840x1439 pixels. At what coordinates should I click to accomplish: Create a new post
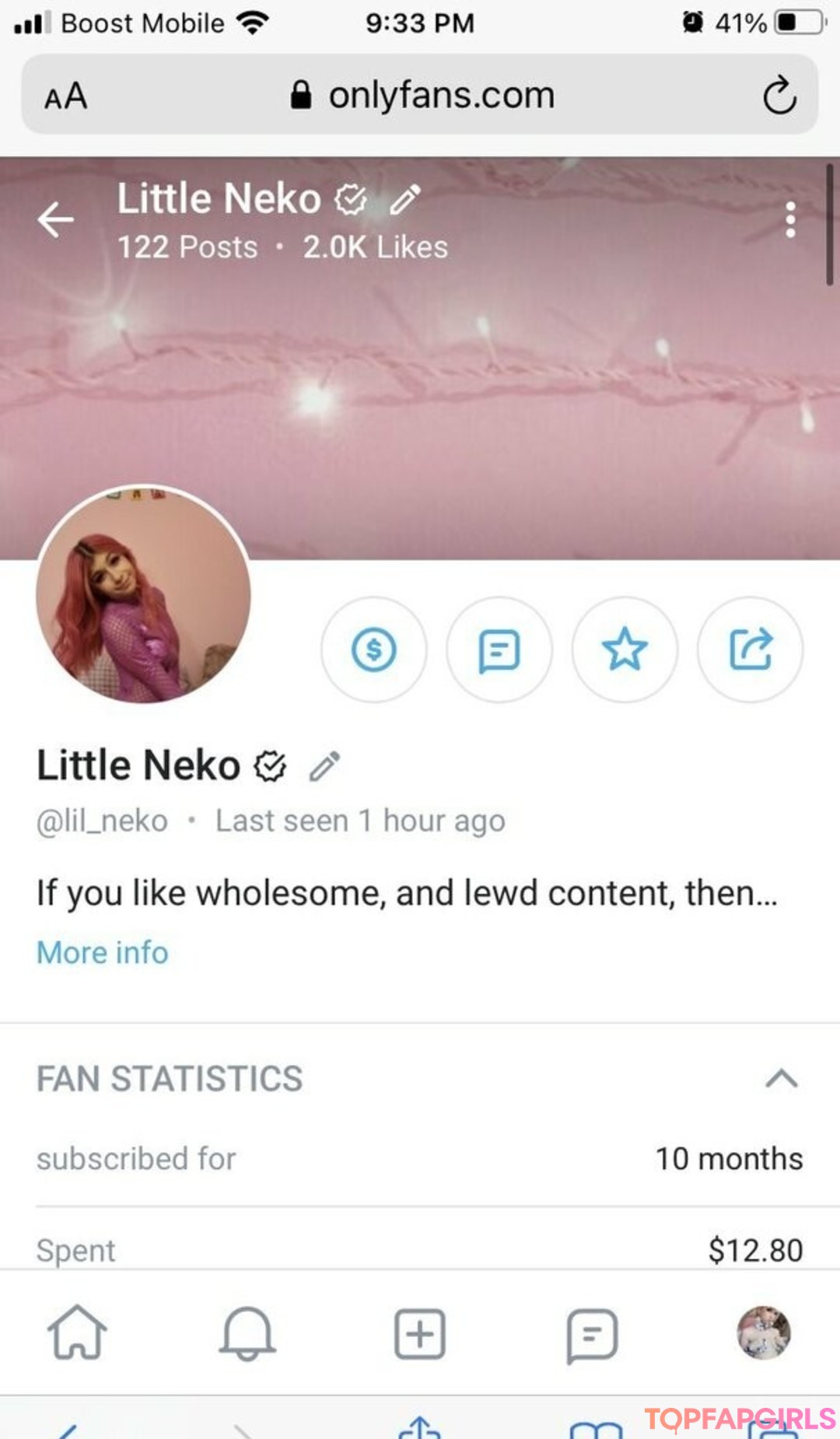[420, 1334]
